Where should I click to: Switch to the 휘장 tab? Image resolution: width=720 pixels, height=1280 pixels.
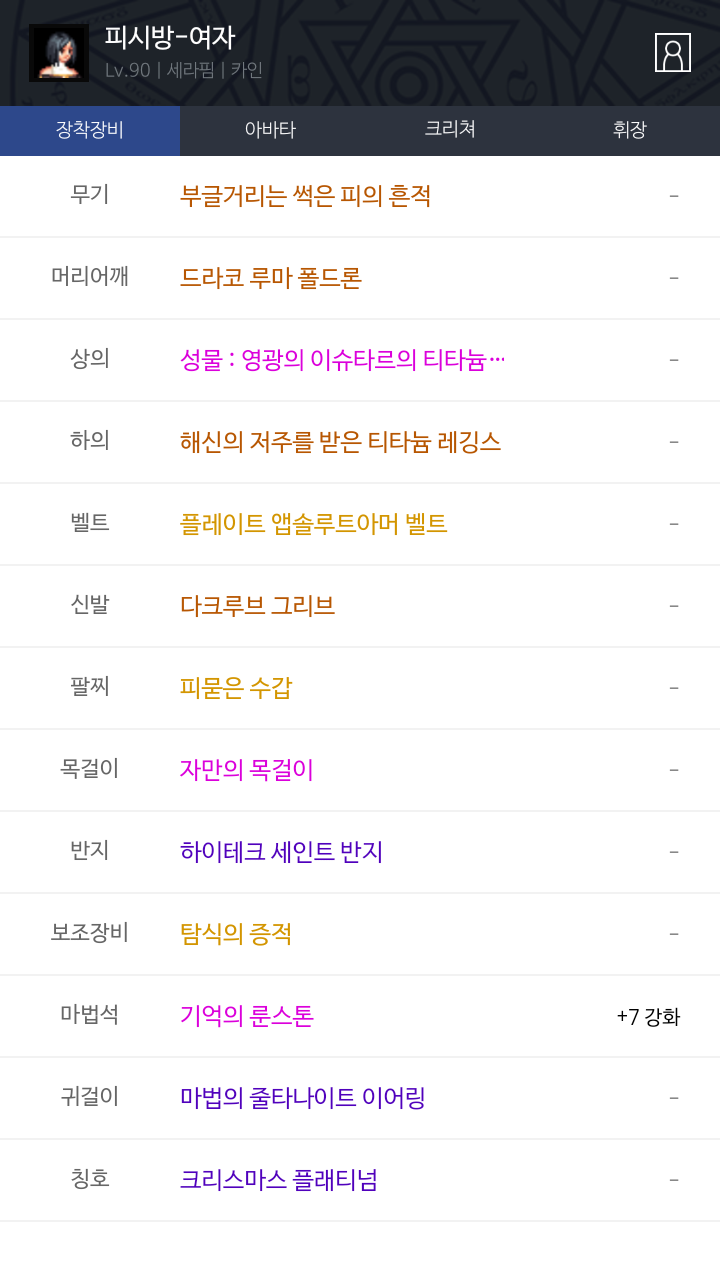(x=630, y=130)
